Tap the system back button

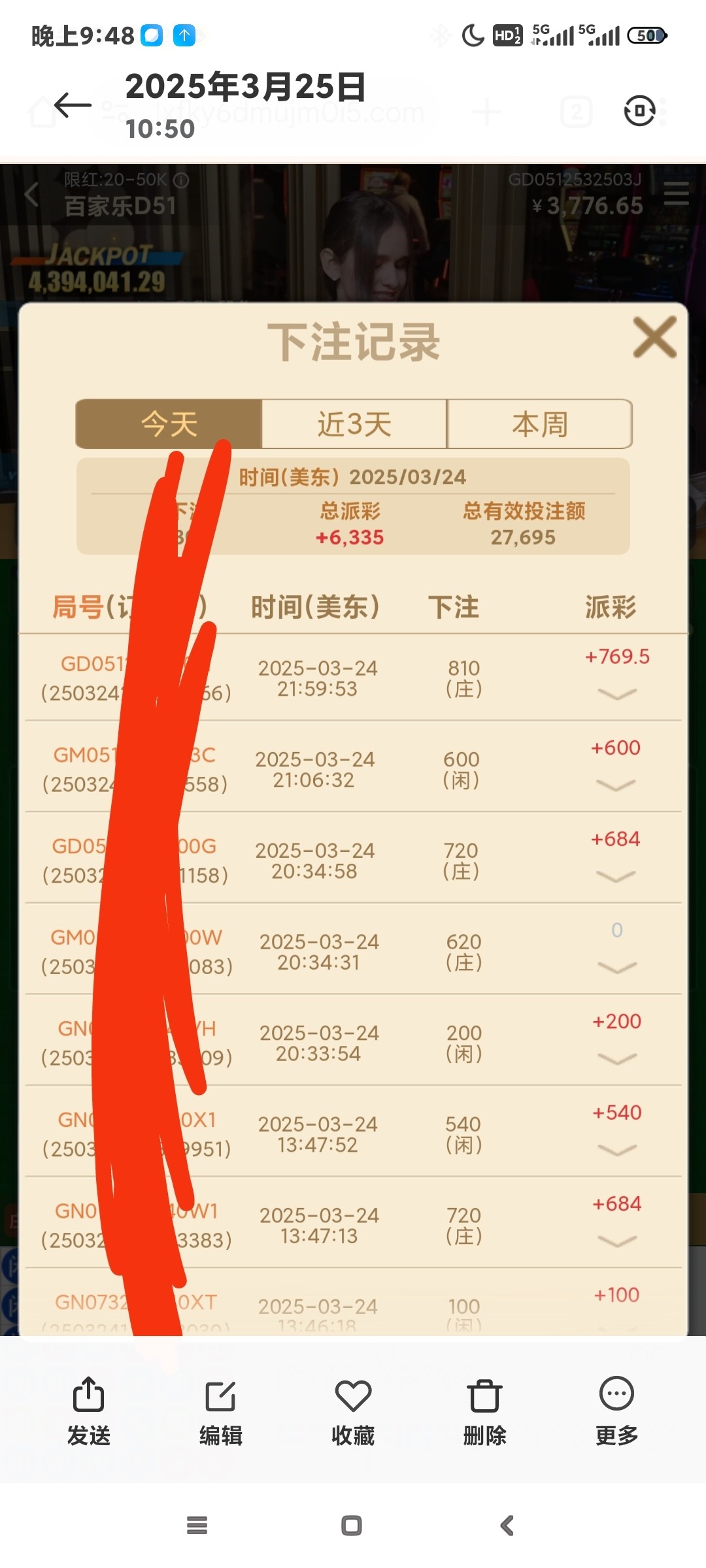tap(507, 1526)
